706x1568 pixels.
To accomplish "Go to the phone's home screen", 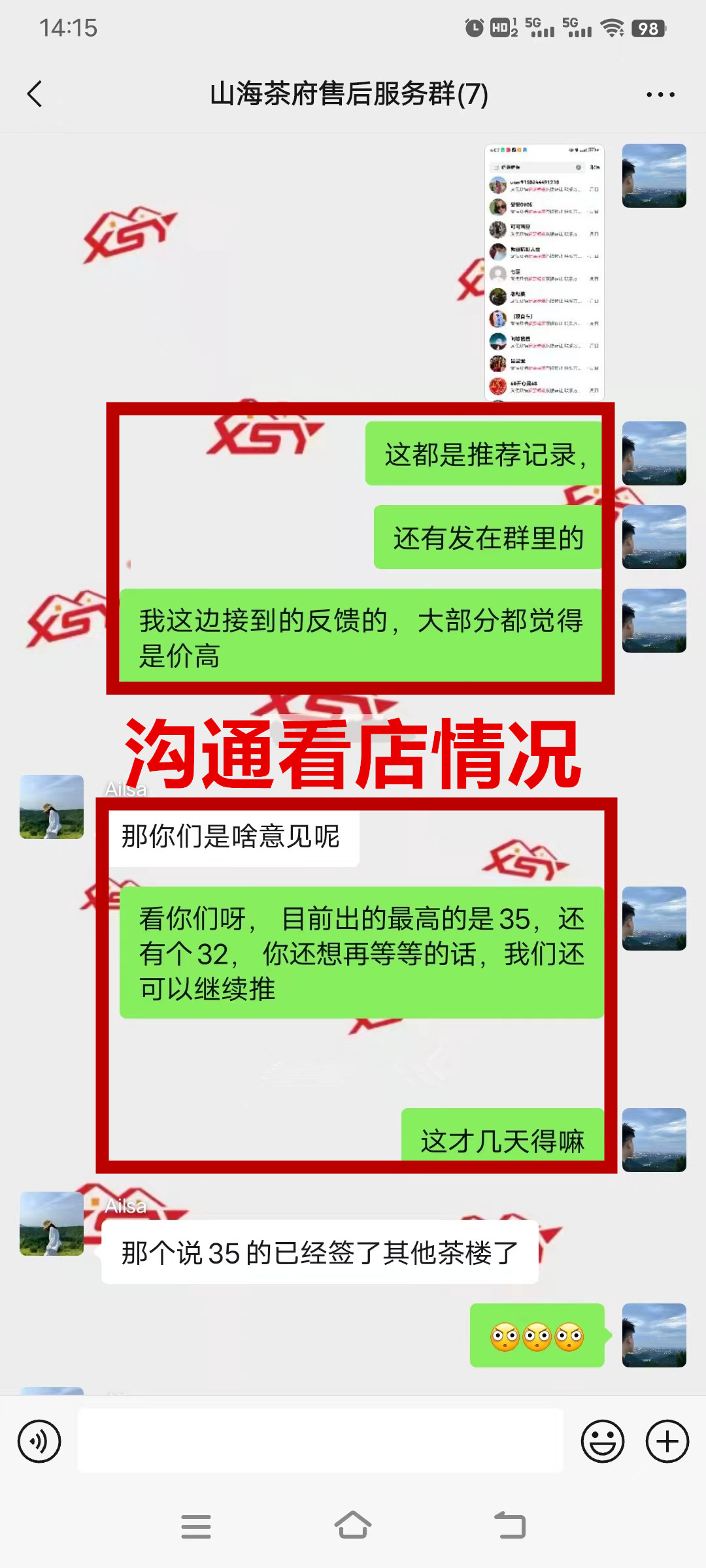I will [x=353, y=1526].
